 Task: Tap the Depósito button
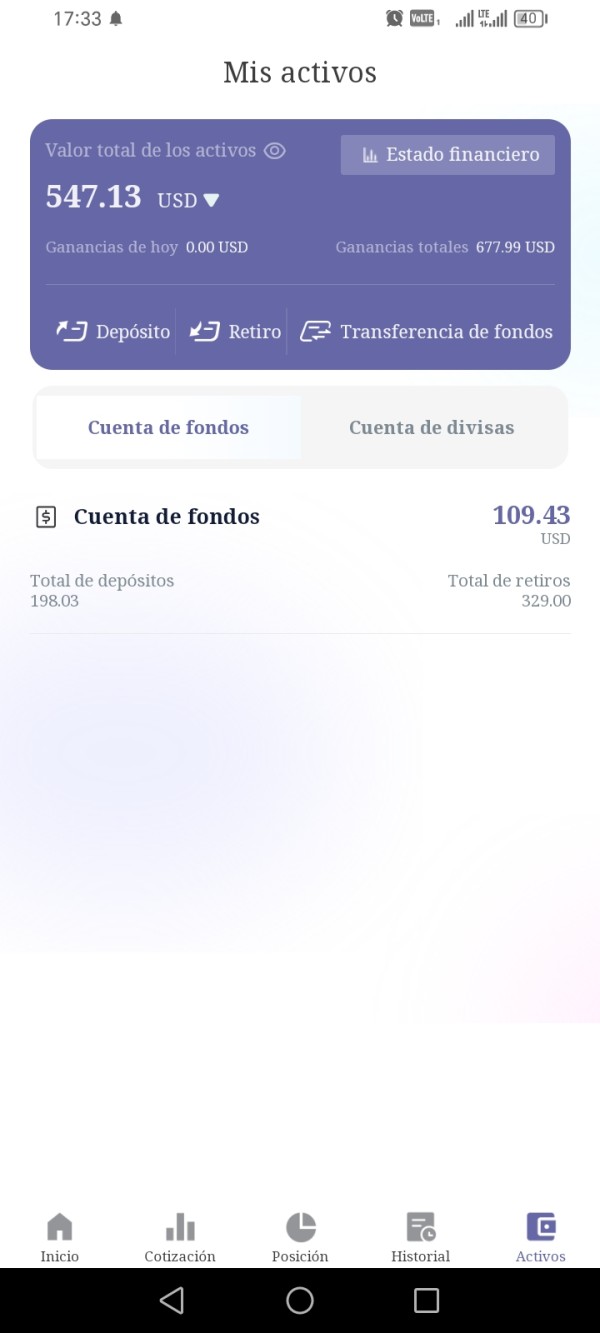point(113,331)
